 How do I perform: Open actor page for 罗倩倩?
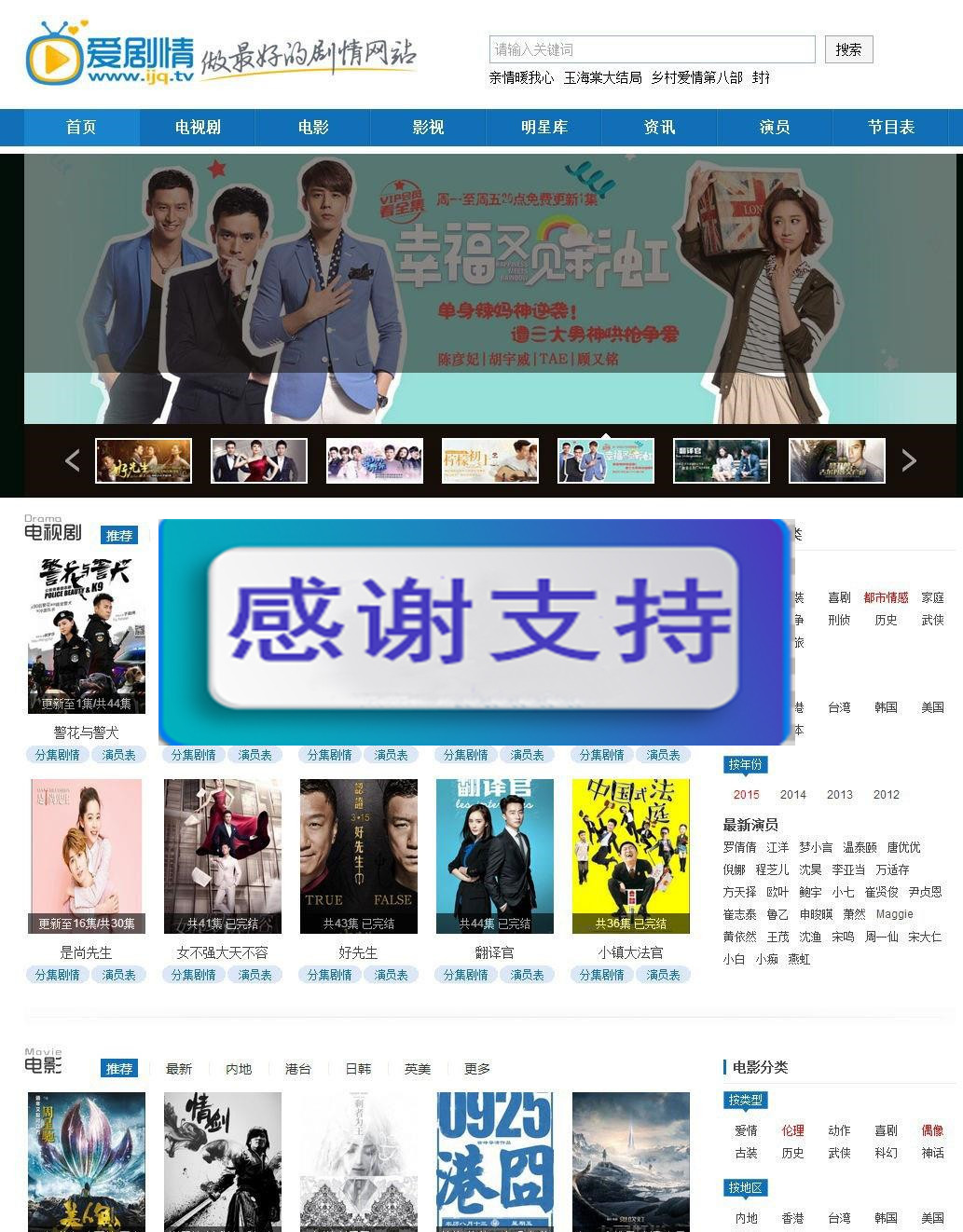pyautogui.click(x=739, y=848)
